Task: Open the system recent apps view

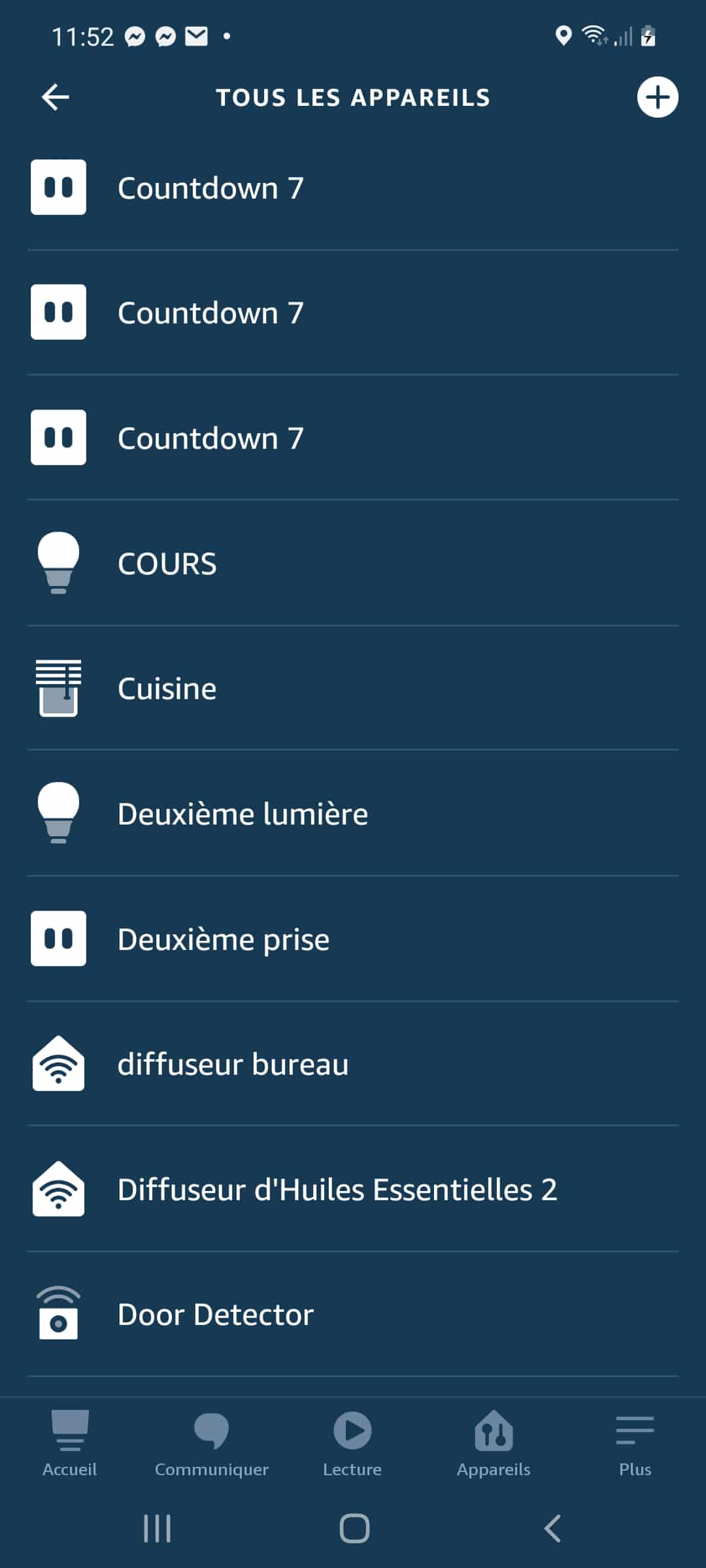Action: point(157,1529)
